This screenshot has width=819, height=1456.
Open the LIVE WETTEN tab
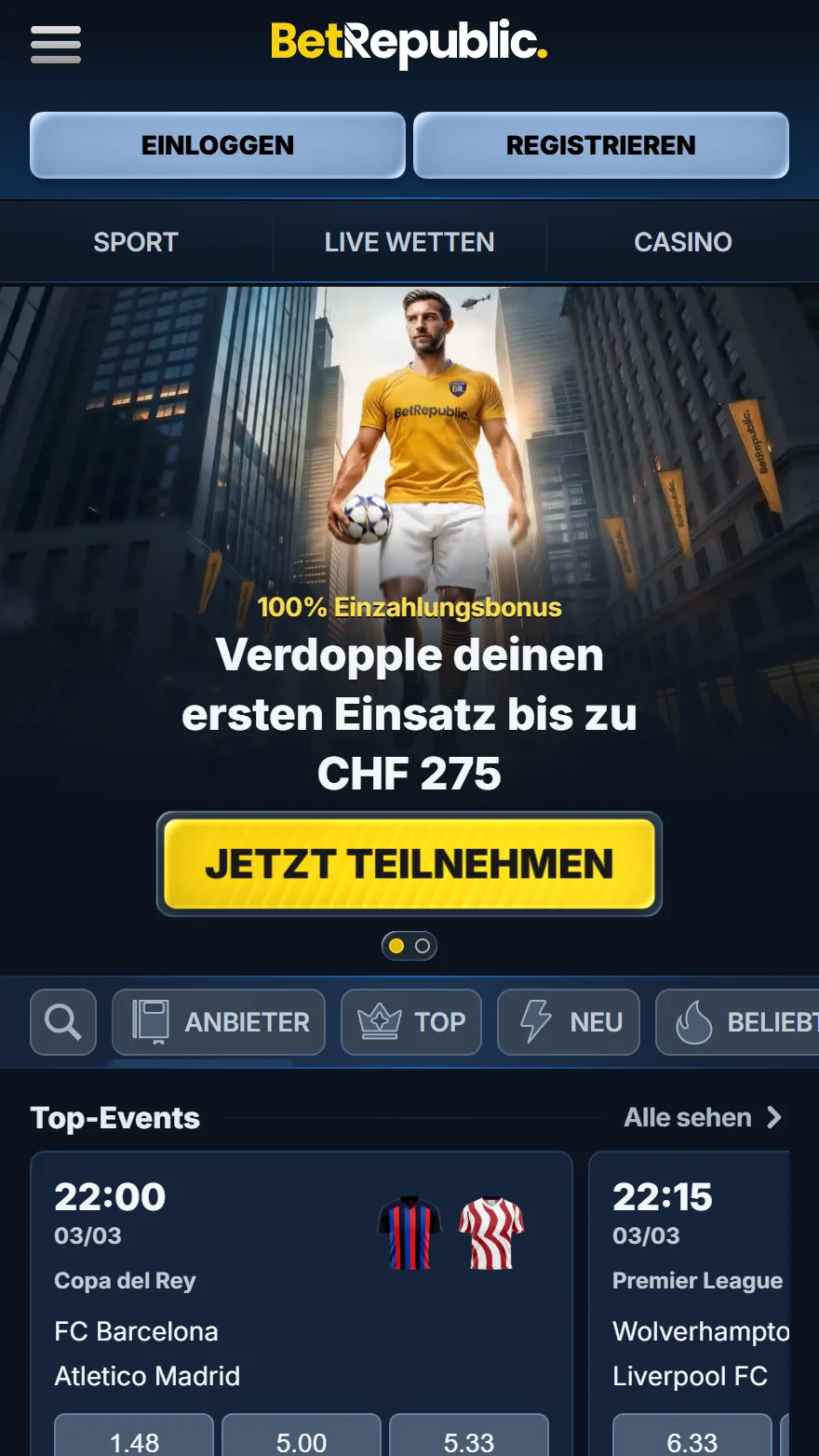point(409,242)
